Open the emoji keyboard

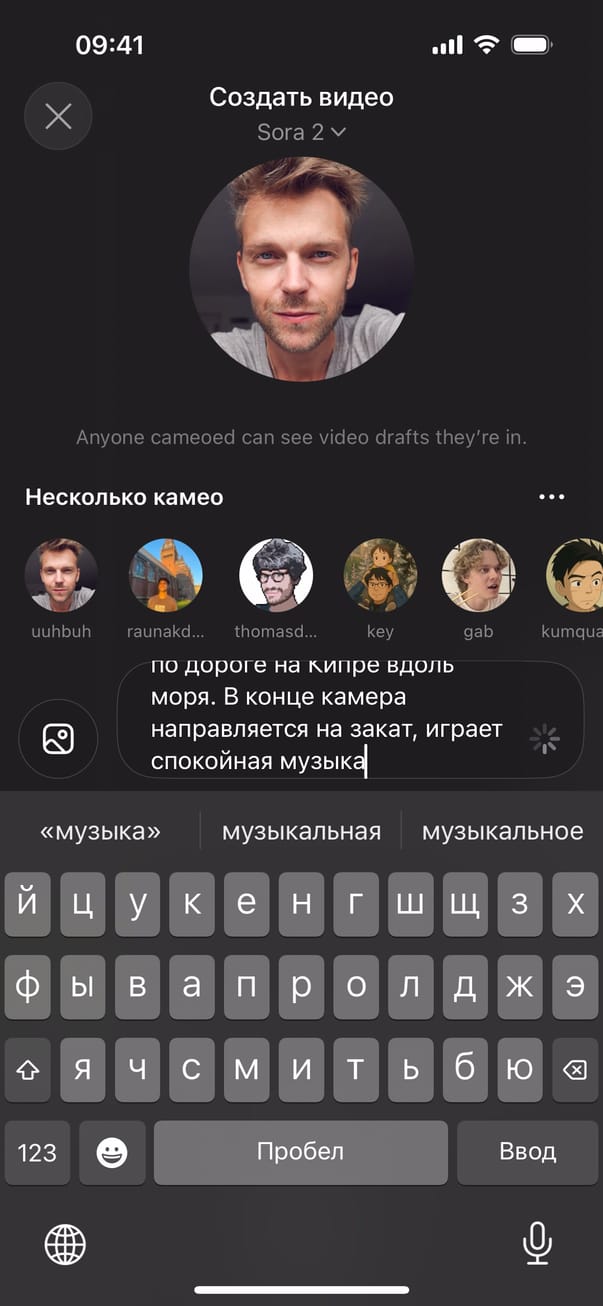pyautogui.click(x=112, y=1152)
